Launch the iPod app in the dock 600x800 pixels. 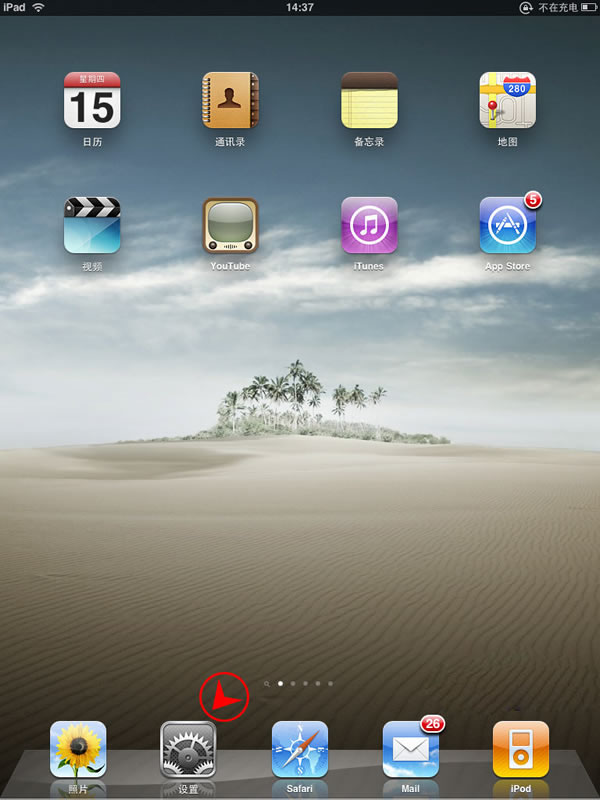[x=521, y=749]
